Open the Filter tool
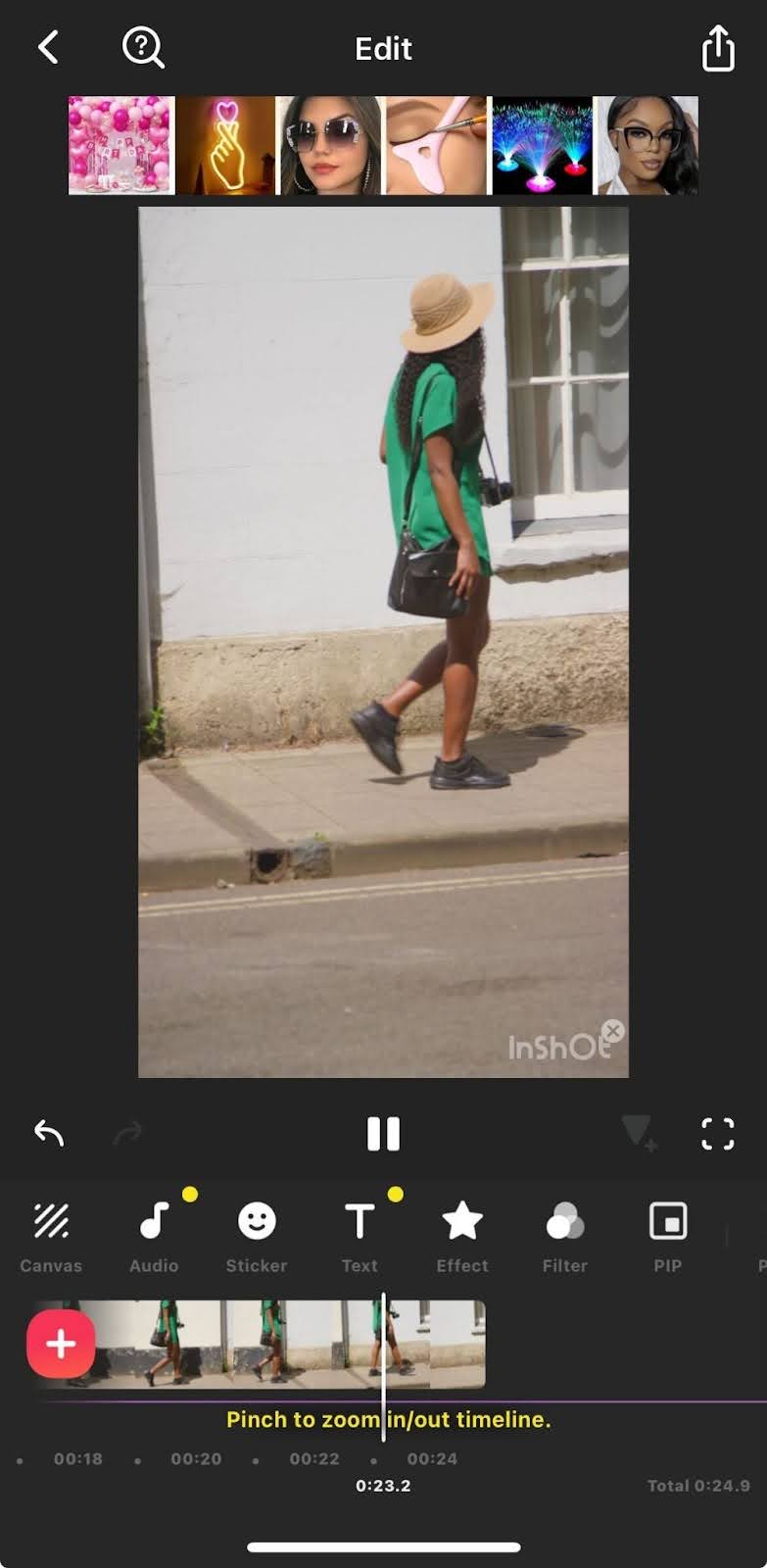The height and width of the screenshot is (1568, 767). pos(565,1236)
